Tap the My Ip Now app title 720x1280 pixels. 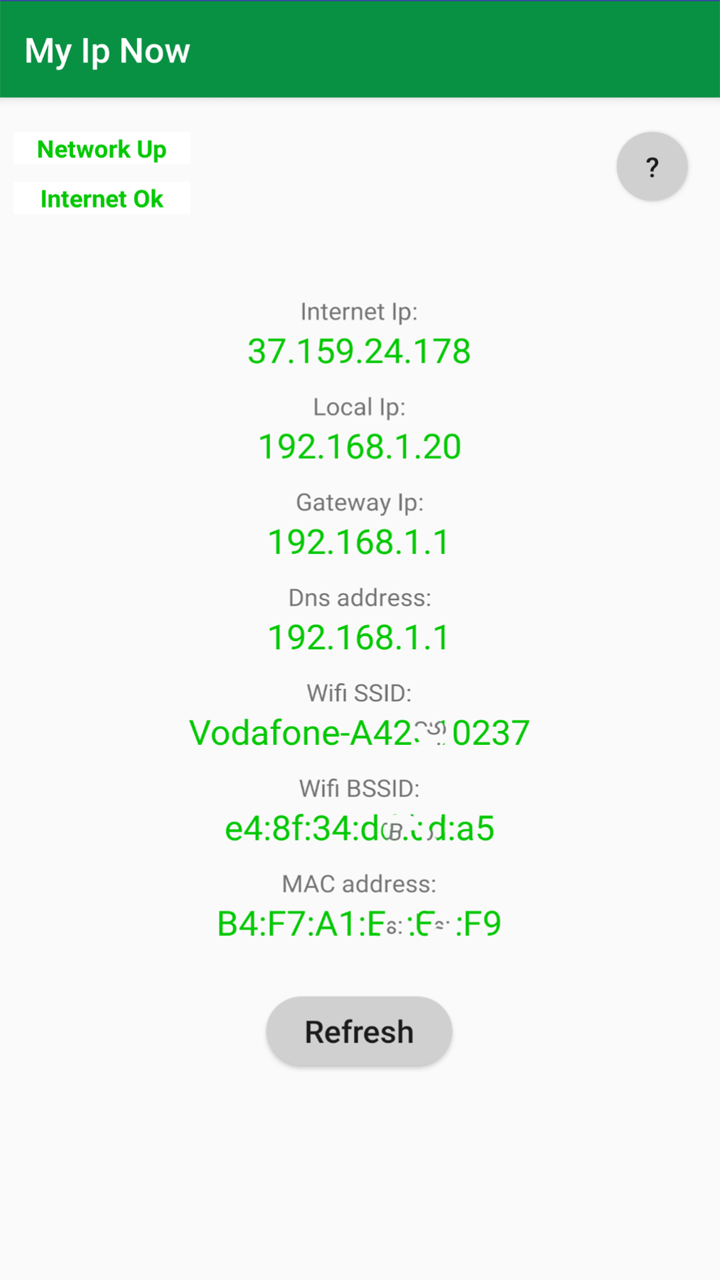[x=107, y=51]
